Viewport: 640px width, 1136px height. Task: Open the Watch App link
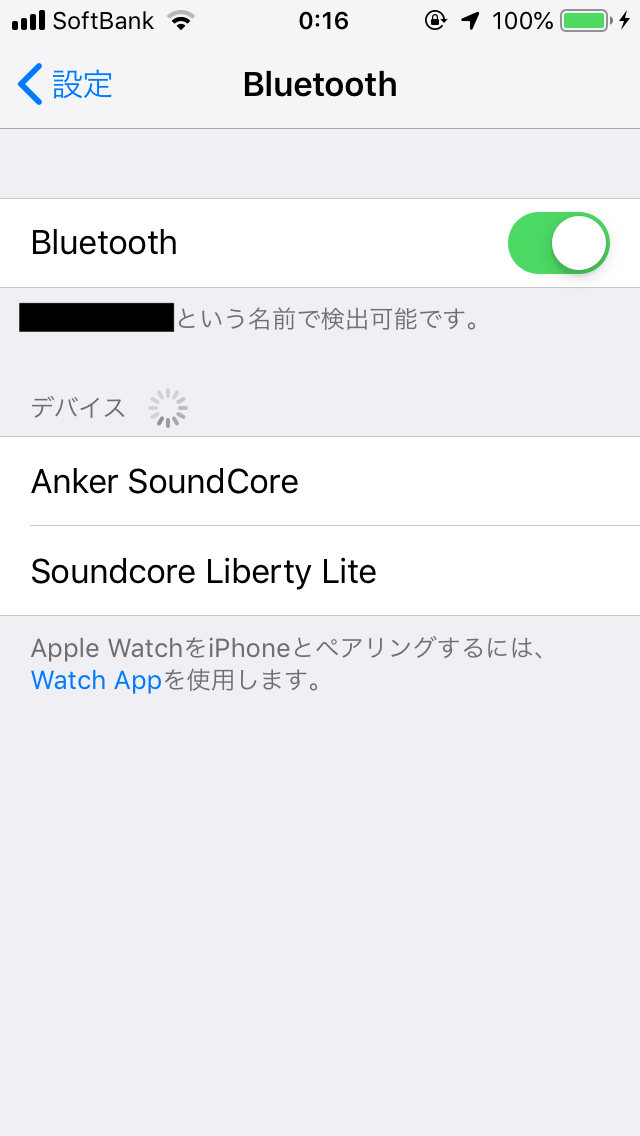point(96,681)
